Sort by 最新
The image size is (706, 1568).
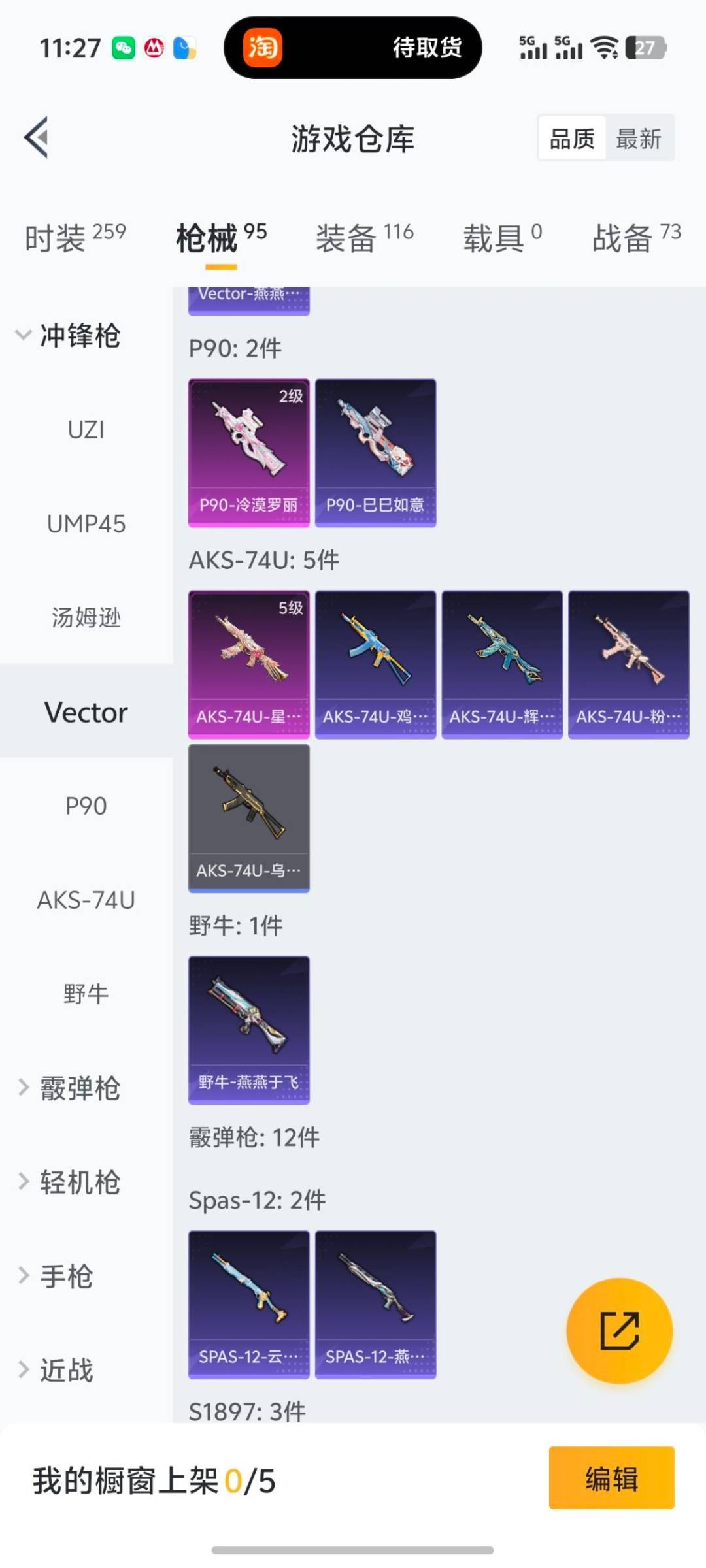click(639, 139)
